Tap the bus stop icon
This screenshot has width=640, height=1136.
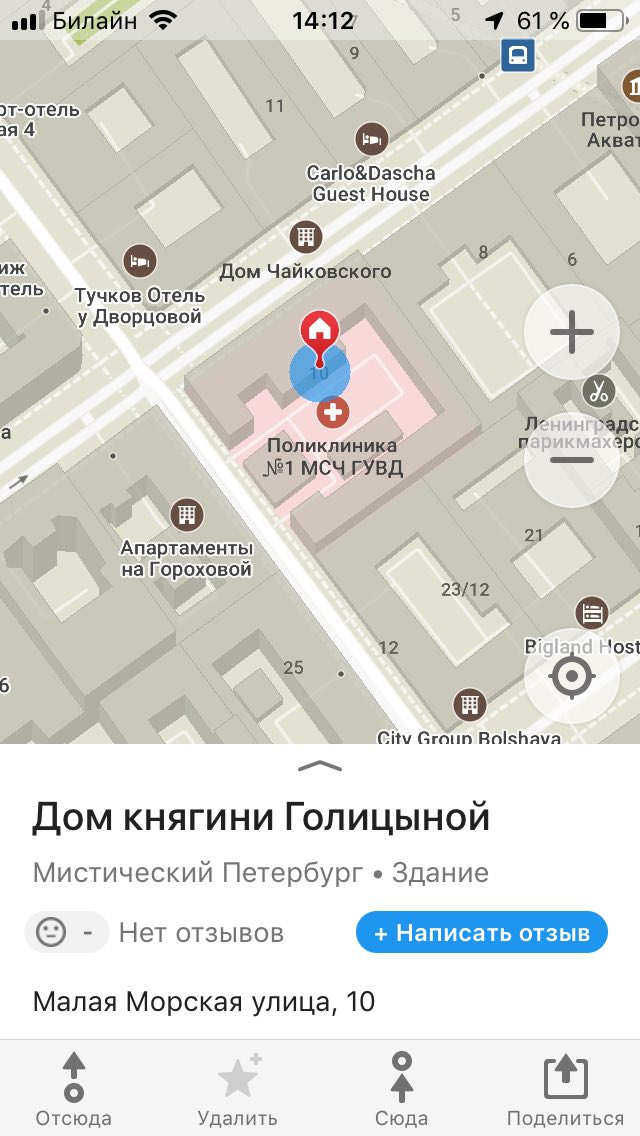click(518, 55)
